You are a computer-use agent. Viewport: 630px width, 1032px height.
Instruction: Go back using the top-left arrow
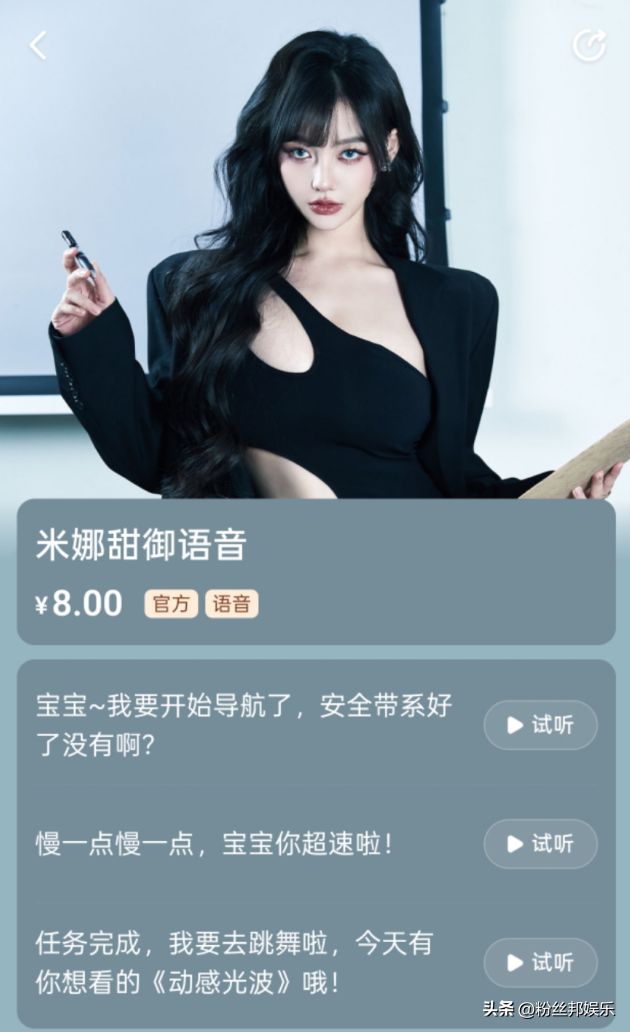pos(38,45)
